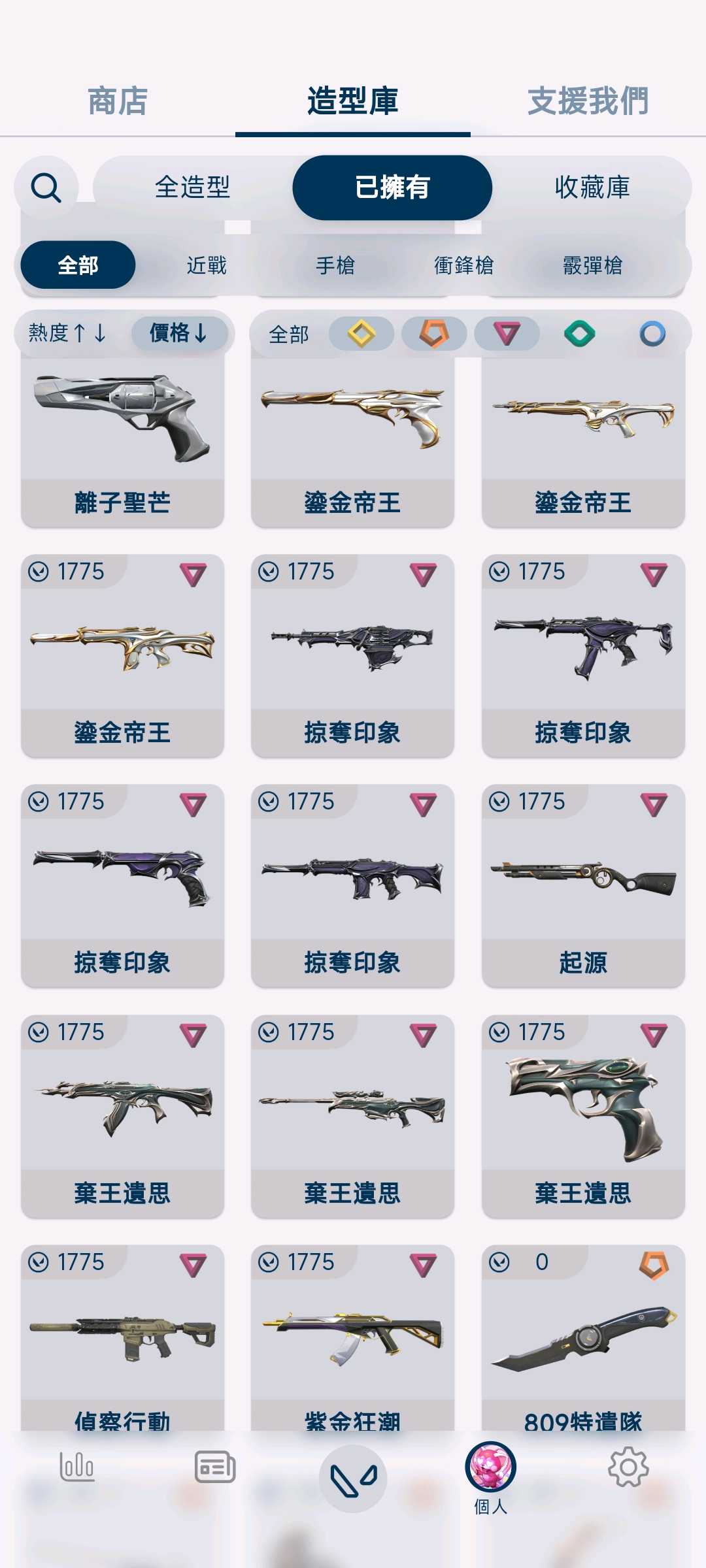The height and width of the screenshot is (1568, 706).
Task: Open the settings gear tab
Action: click(x=628, y=1467)
